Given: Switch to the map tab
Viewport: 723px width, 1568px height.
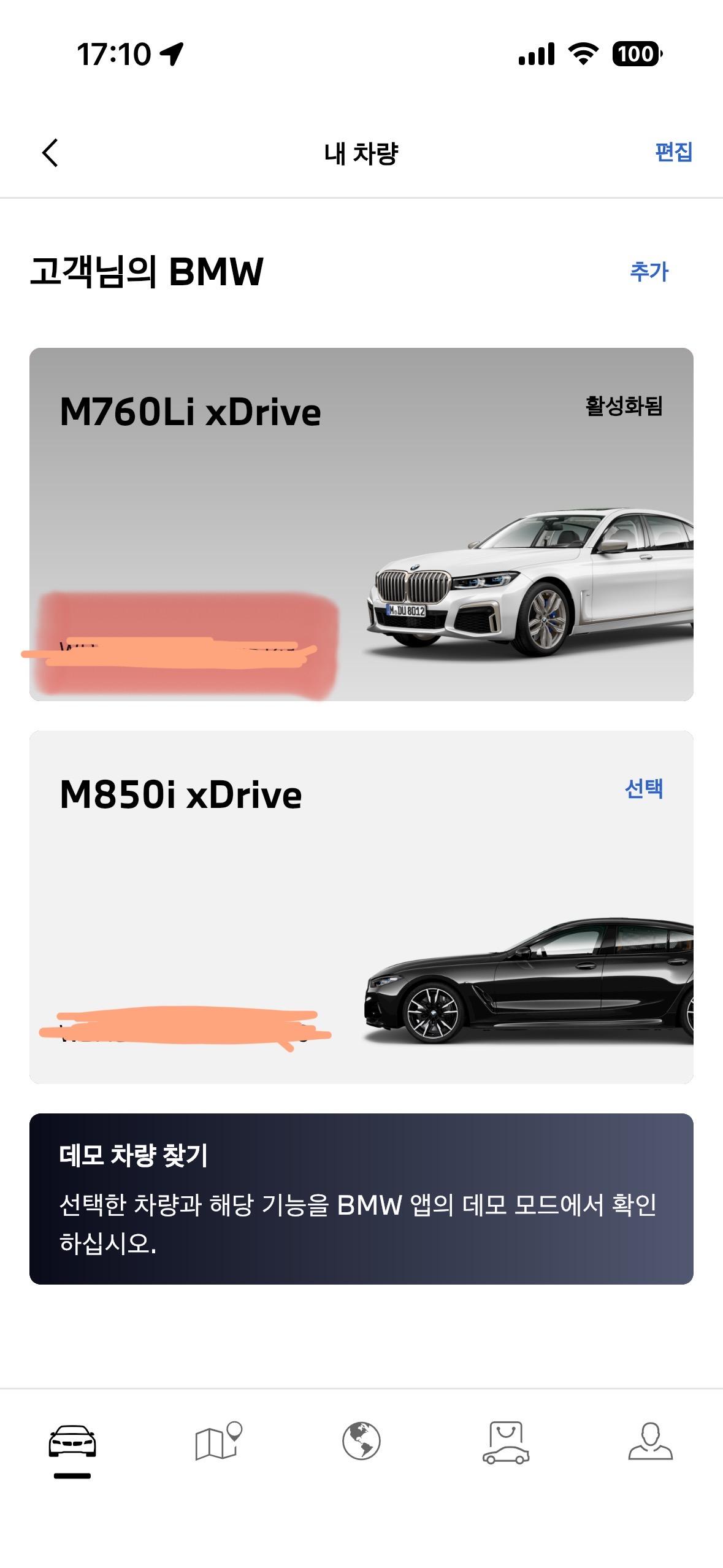Looking at the screenshot, I should point(217,1442).
